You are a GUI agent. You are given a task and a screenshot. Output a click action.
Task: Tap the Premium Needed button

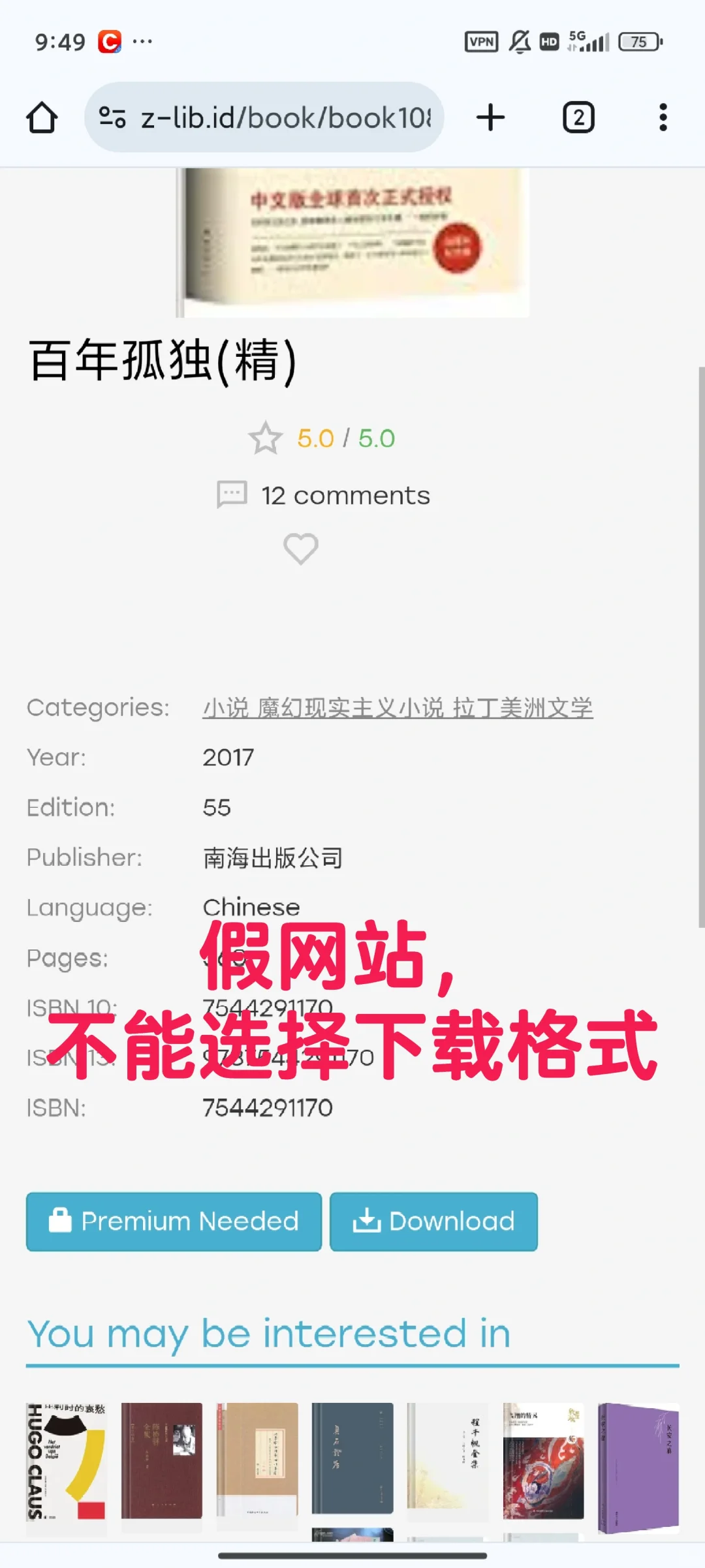(x=174, y=1222)
